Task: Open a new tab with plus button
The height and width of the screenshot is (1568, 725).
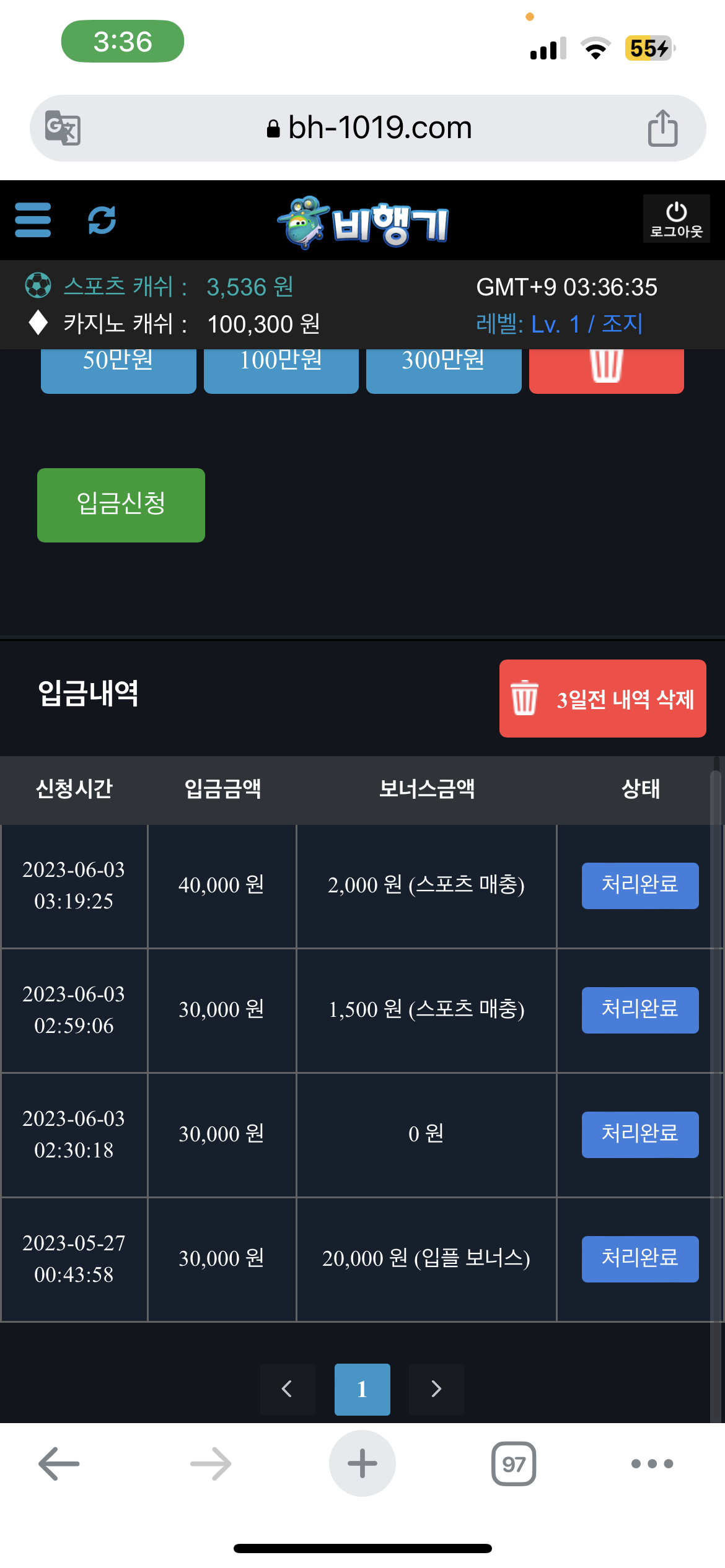Action: [362, 1463]
